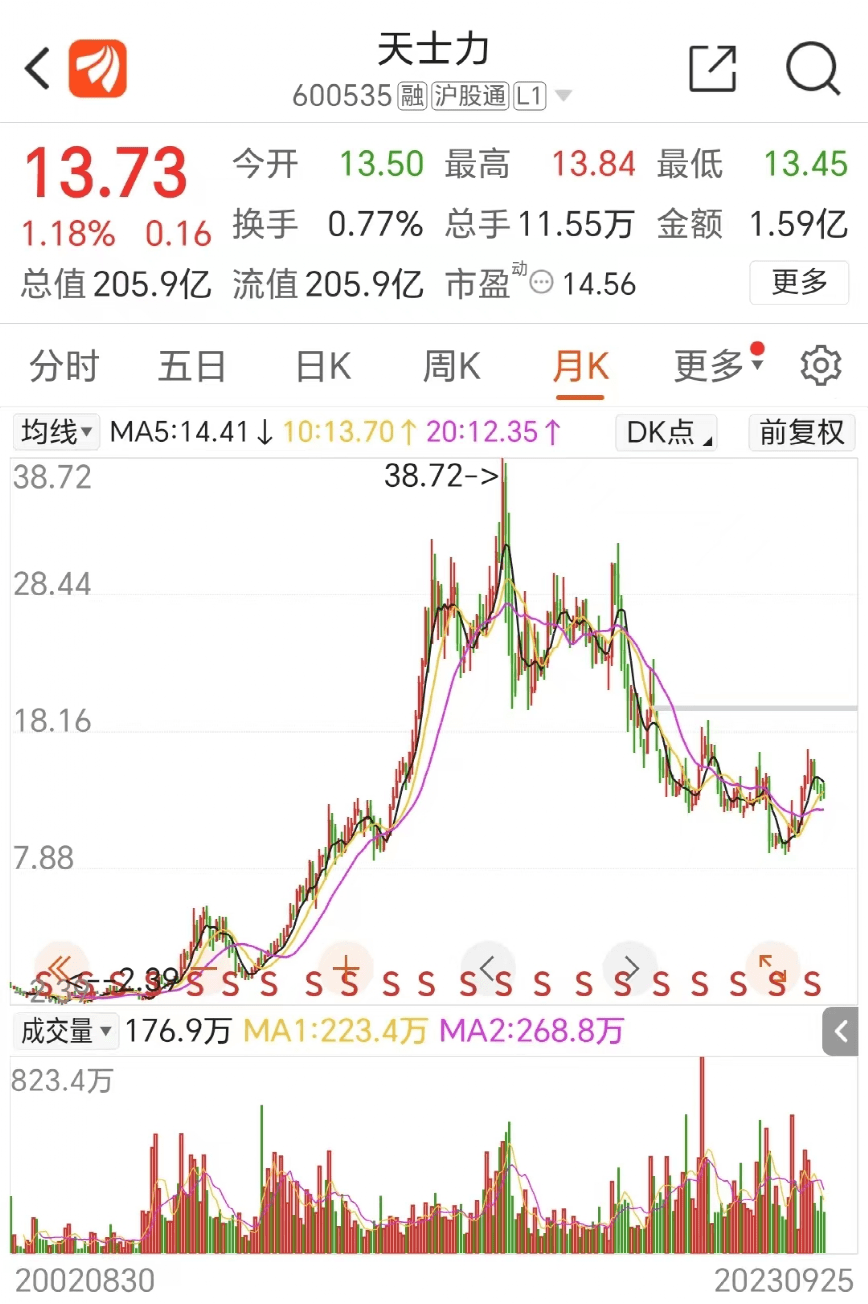This screenshot has height=1304, width=868.
Task: Share the 天士力 stock page
Action: [713, 69]
